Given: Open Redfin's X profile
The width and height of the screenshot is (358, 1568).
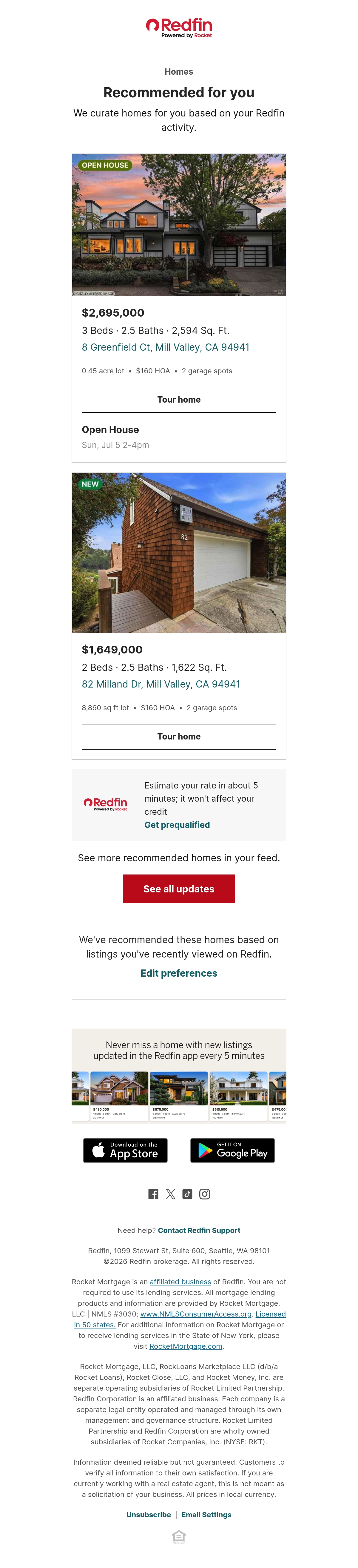Looking at the screenshot, I should 171,1194.
